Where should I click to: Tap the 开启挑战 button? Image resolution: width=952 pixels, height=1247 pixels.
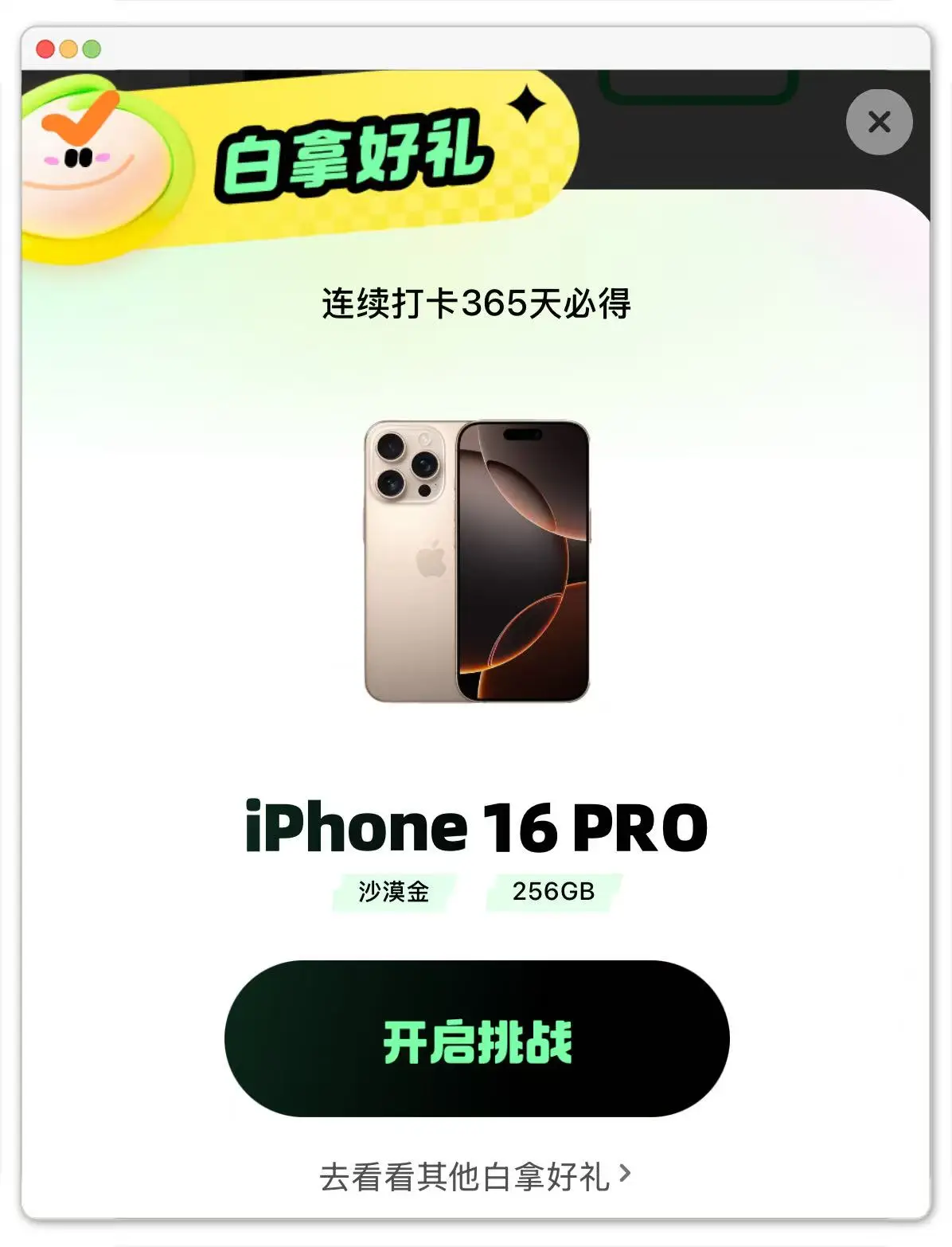(477, 1038)
